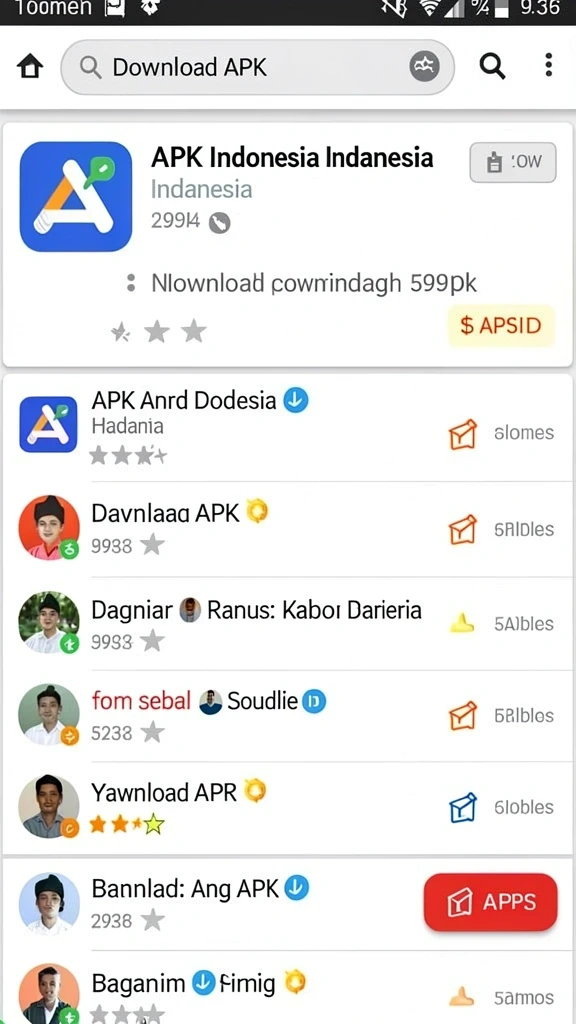This screenshot has width=576, height=1024.
Task: Tap the red APPS button
Action: pyautogui.click(x=490, y=903)
